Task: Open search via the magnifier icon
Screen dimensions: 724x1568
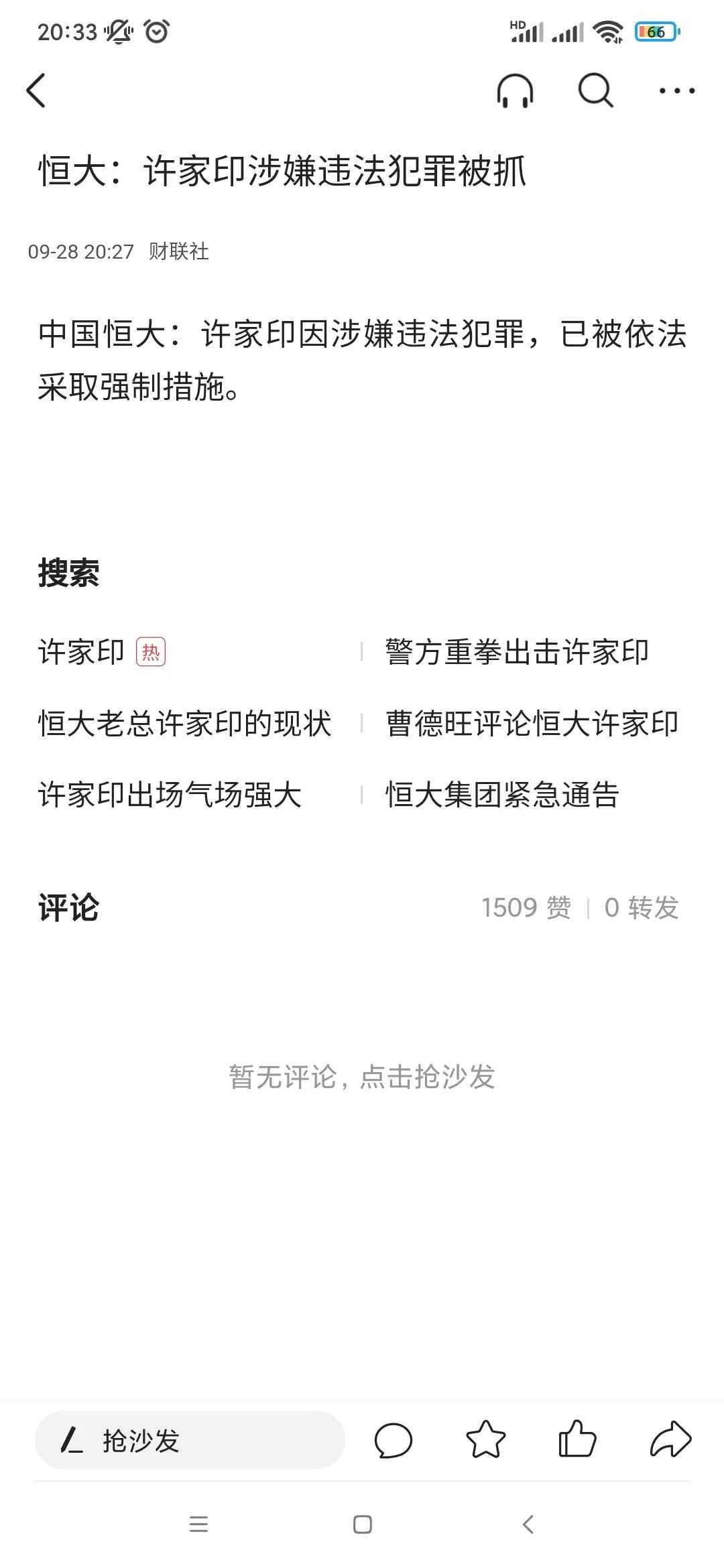Action: 596,90
